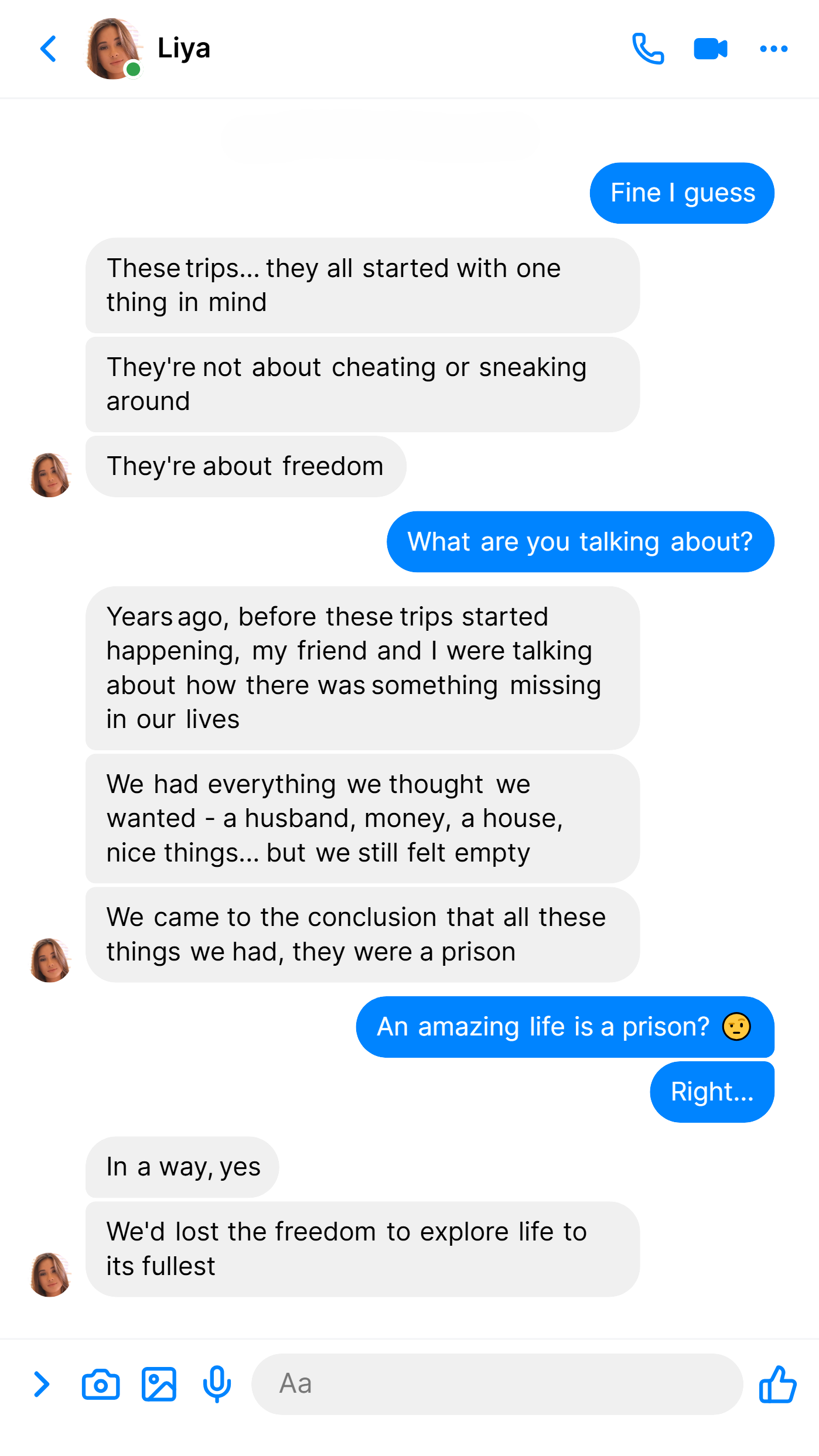
Task: Open the camera to take a photo
Action: 101,1385
